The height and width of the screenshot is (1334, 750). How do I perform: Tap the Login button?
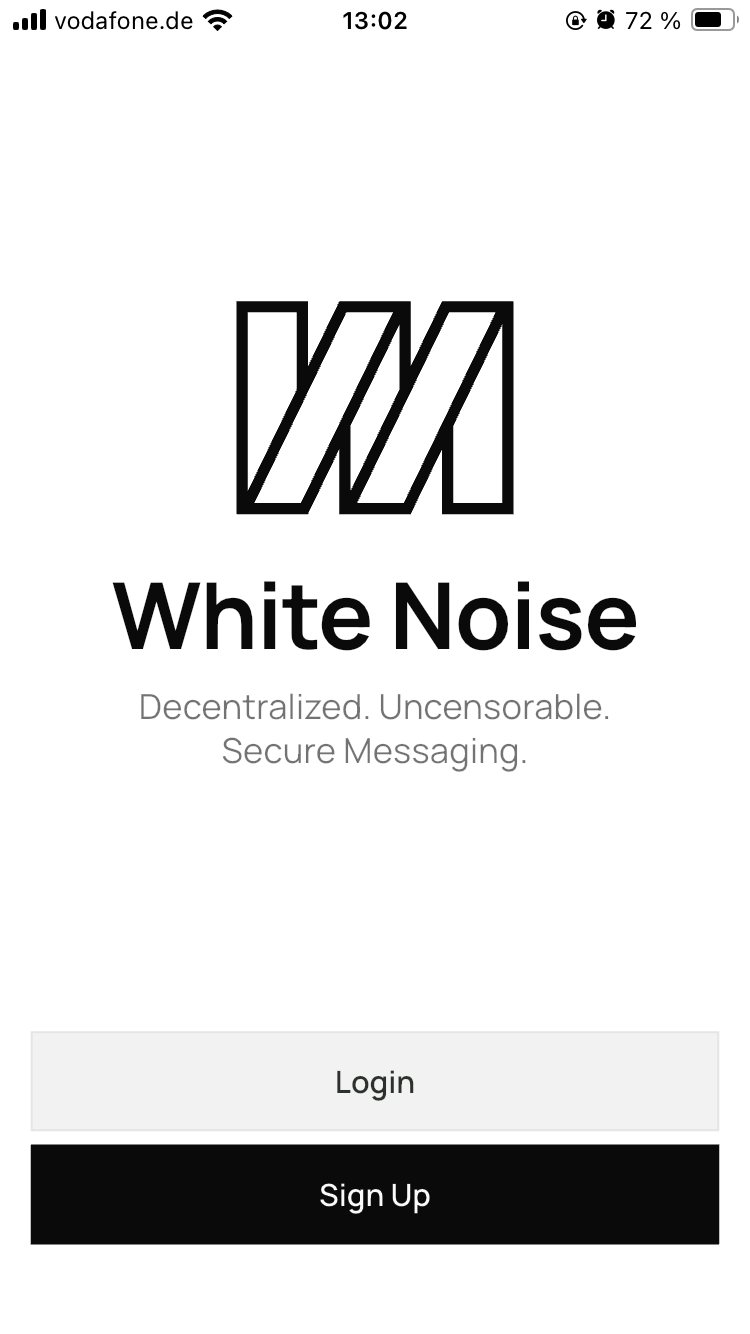374,1081
